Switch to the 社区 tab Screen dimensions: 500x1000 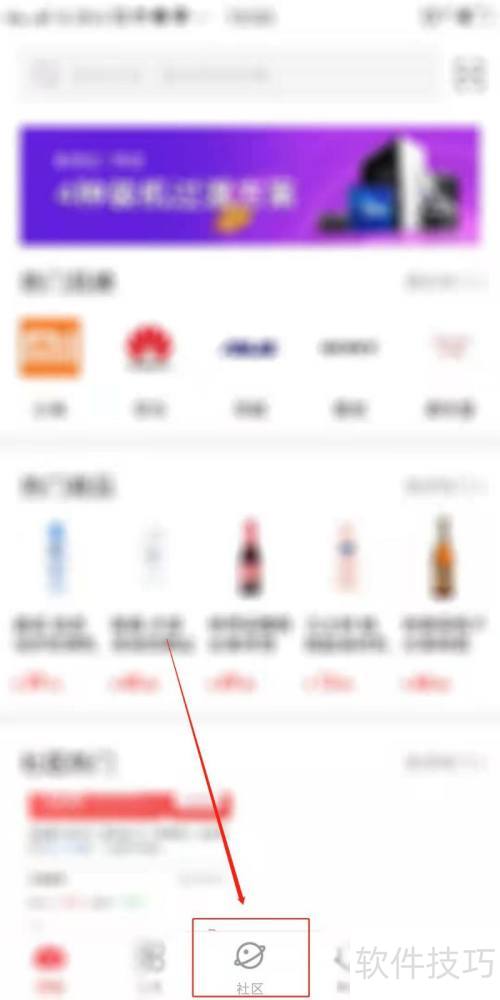pyautogui.click(x=250, y=964)
